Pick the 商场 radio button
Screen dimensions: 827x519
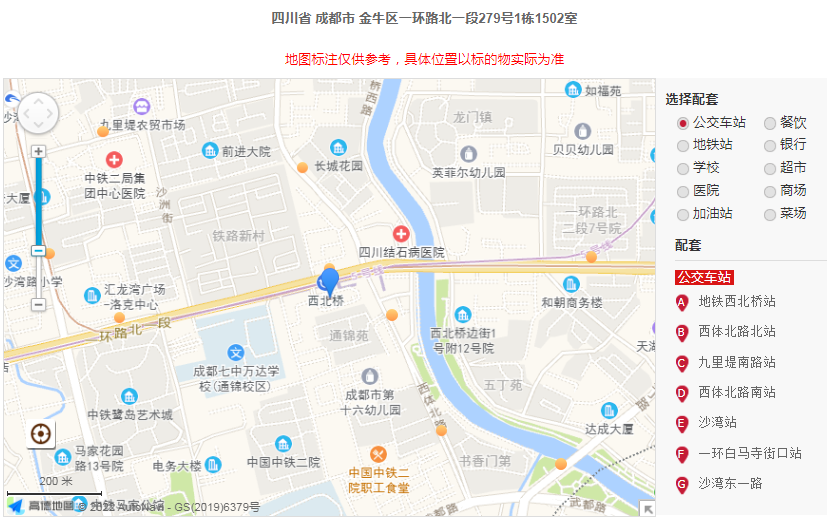[x=770, y=191]
